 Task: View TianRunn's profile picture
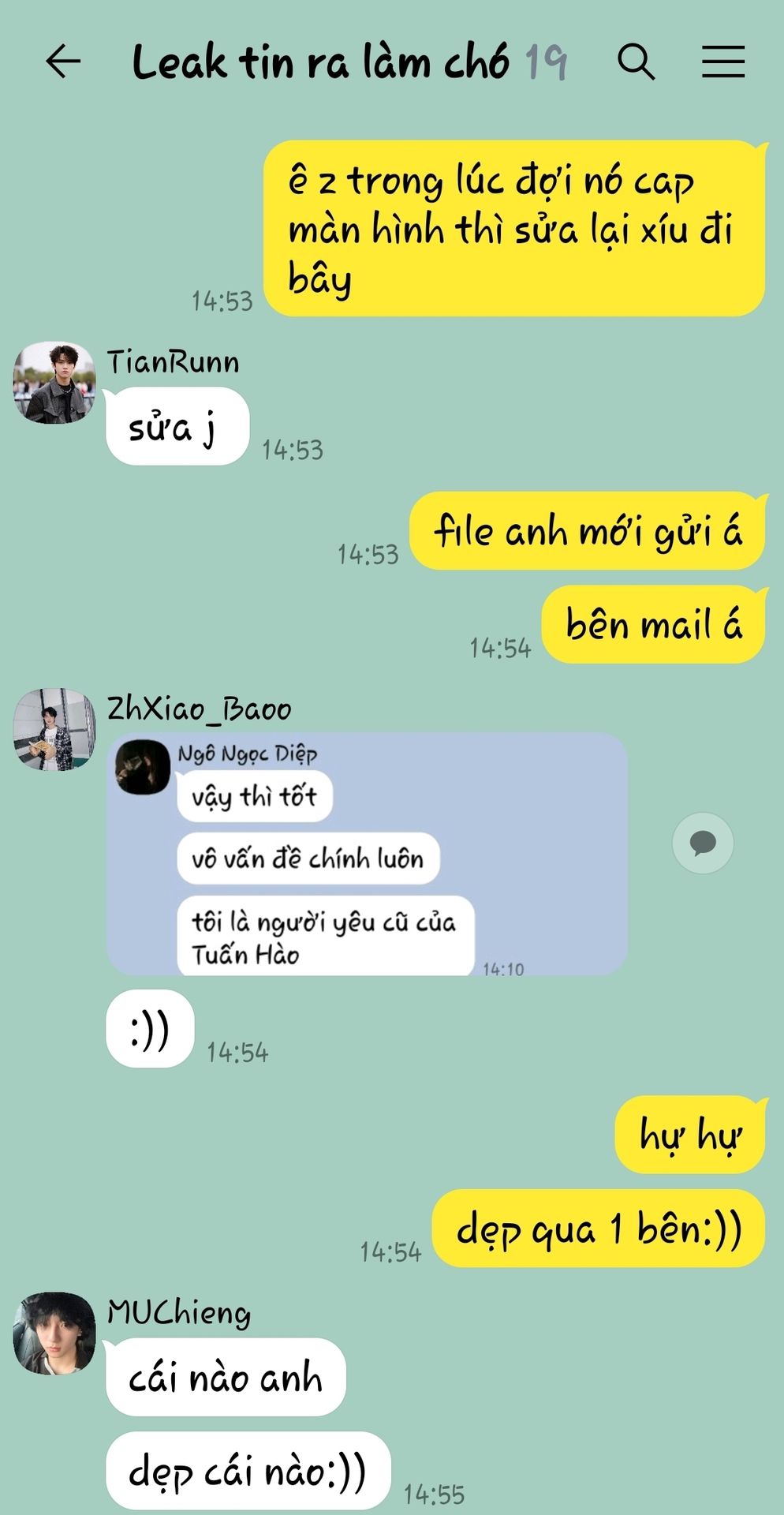54,383
